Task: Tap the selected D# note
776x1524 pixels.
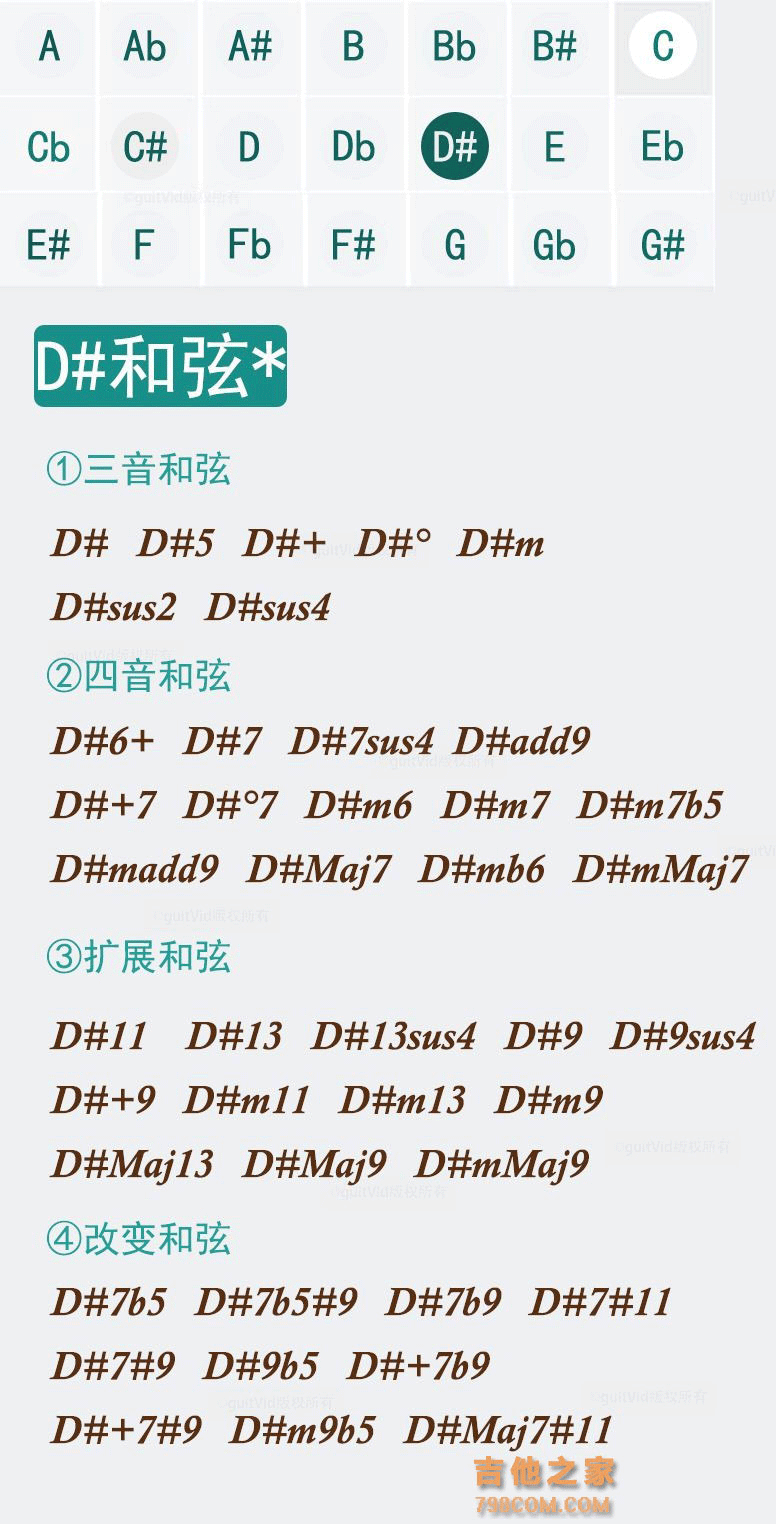Action: coord(455,147)
